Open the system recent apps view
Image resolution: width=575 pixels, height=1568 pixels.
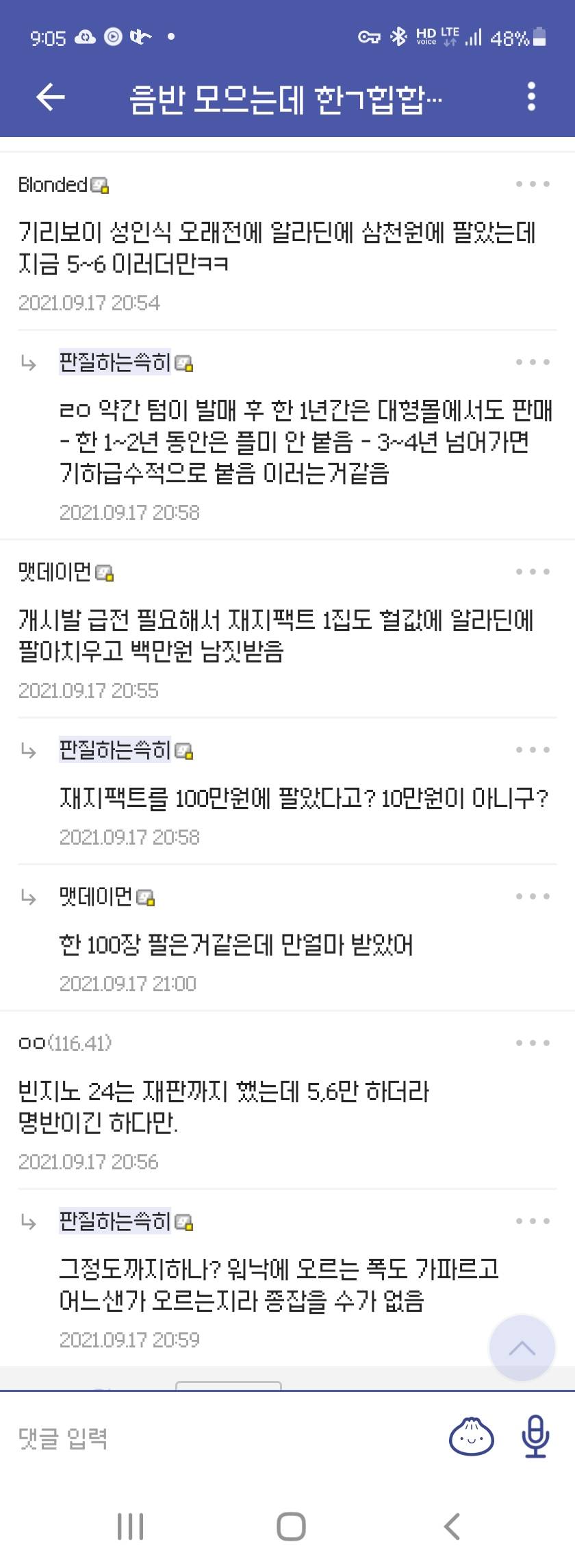coord(130,1527)
